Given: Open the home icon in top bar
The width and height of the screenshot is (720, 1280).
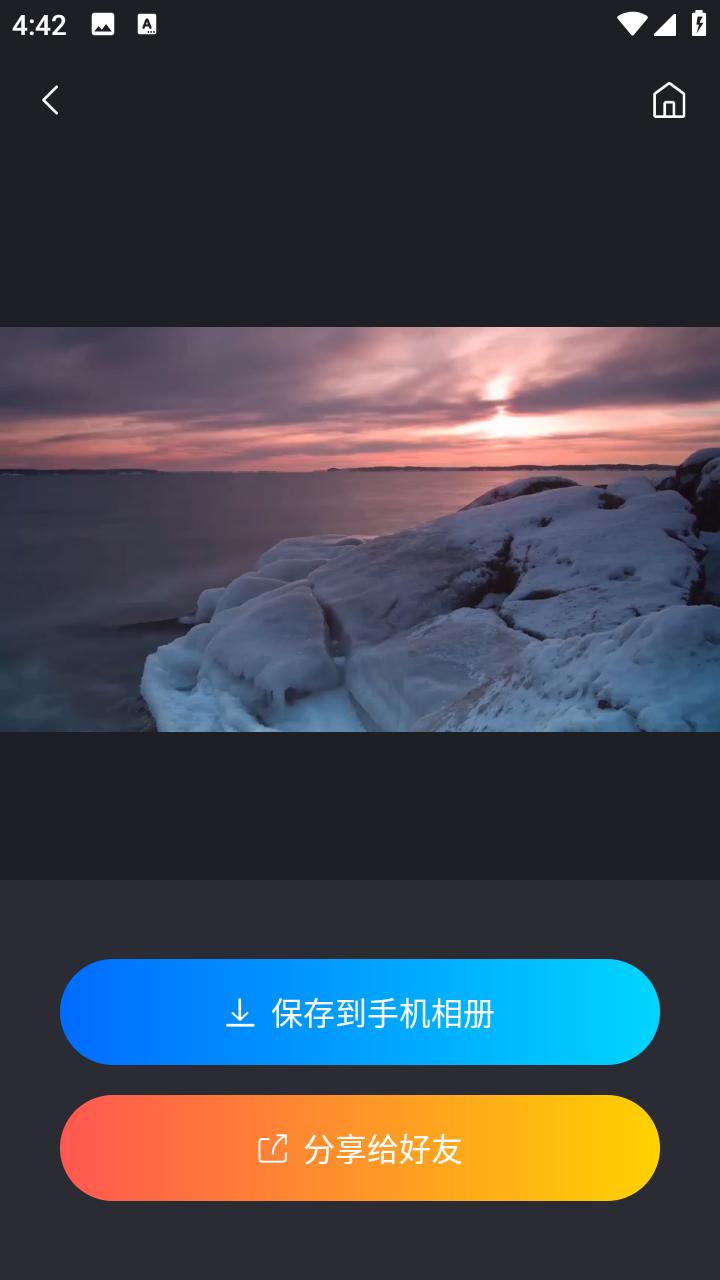Looking at the screenshot, I should [669, 100].
